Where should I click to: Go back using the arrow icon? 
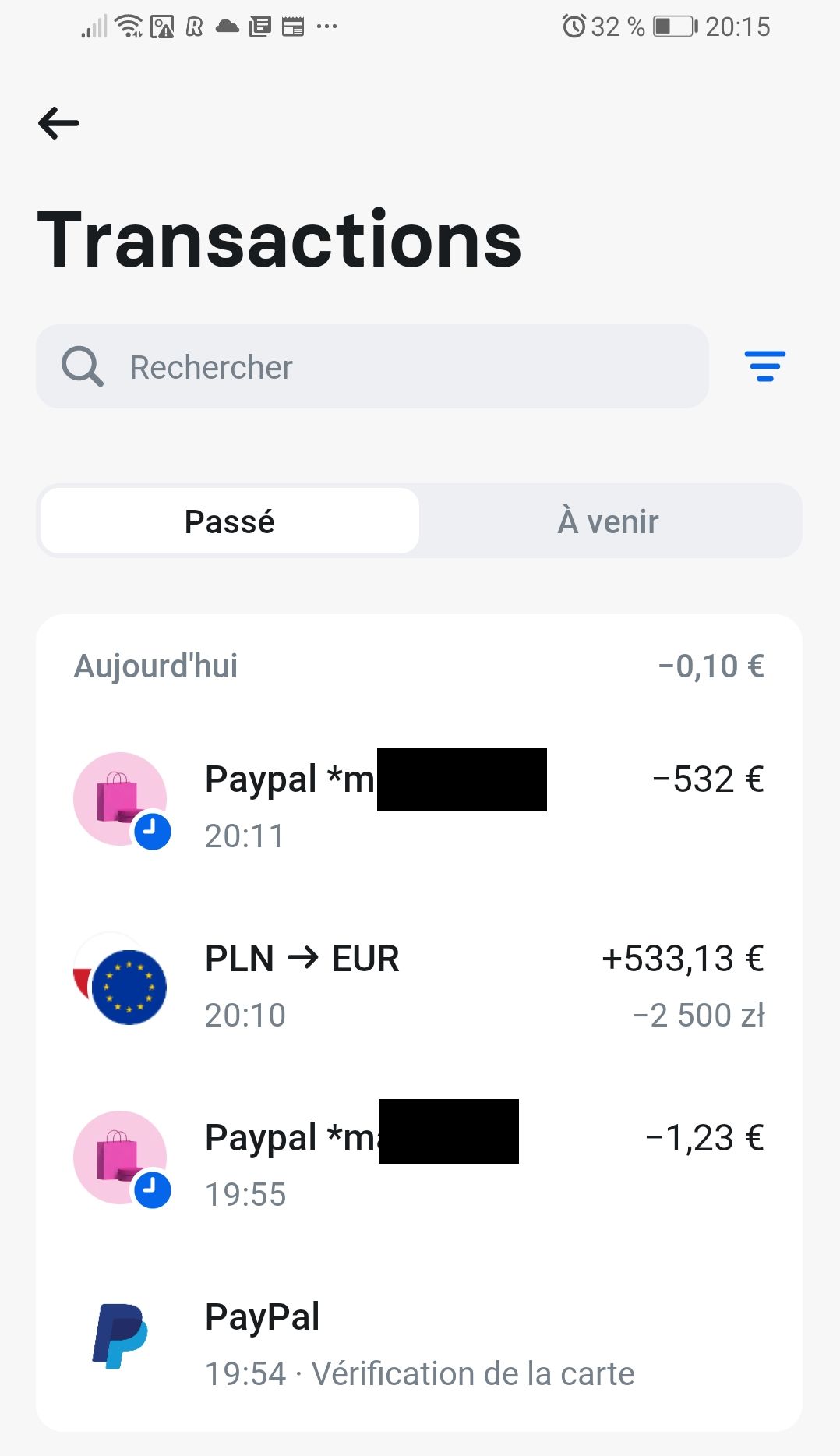58,123
